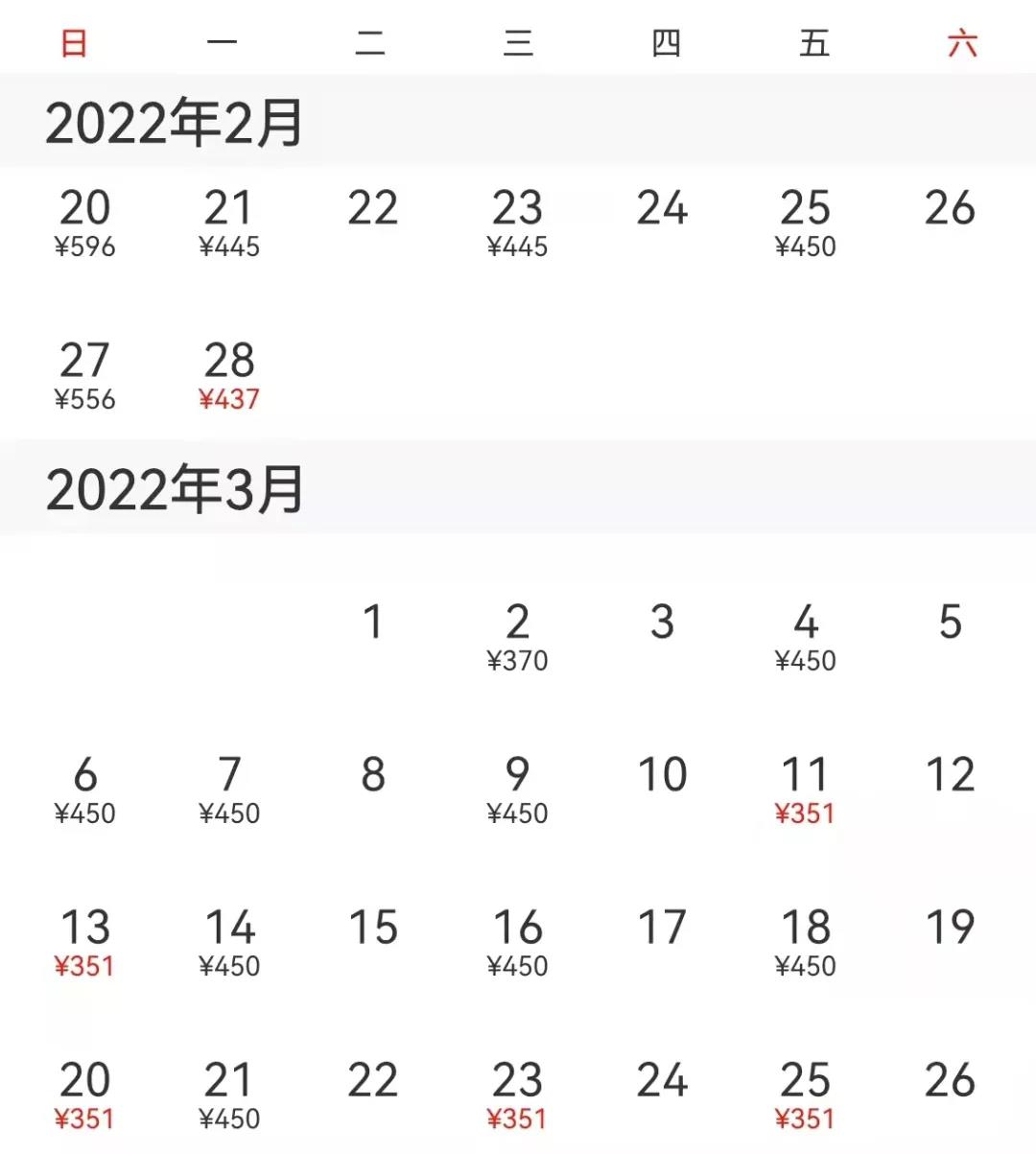Choose March 18 at ¥450

point(806,942)
